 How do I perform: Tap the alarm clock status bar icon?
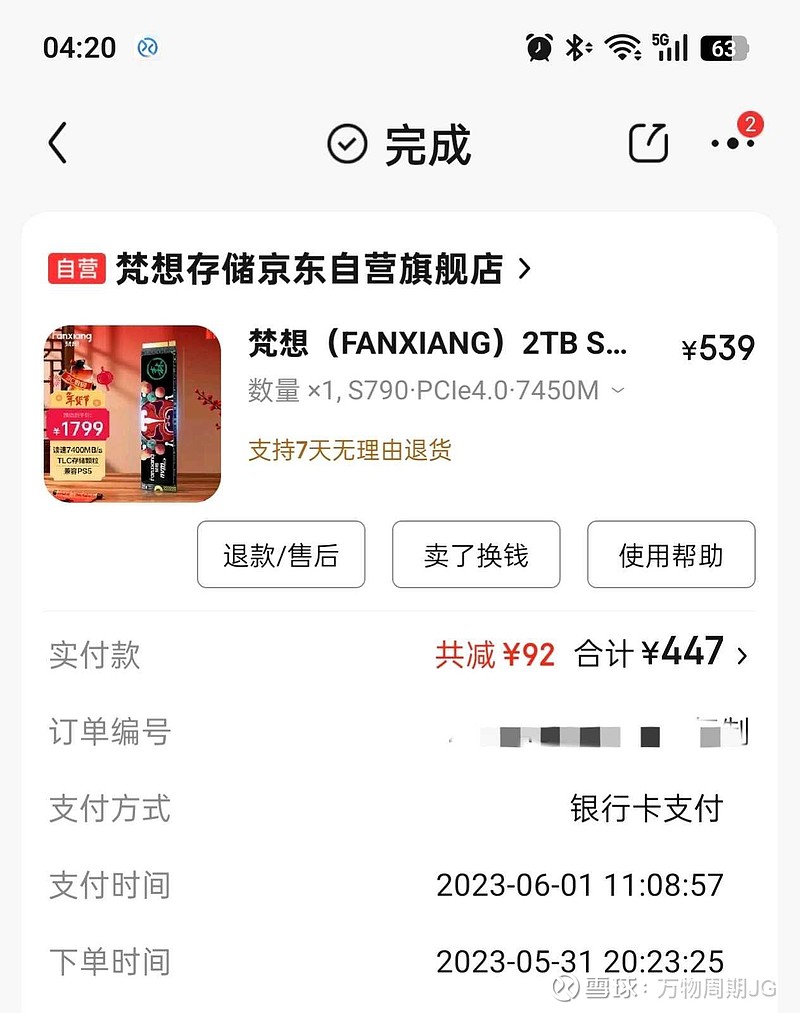pyautogui.click(x=537, y=46)
